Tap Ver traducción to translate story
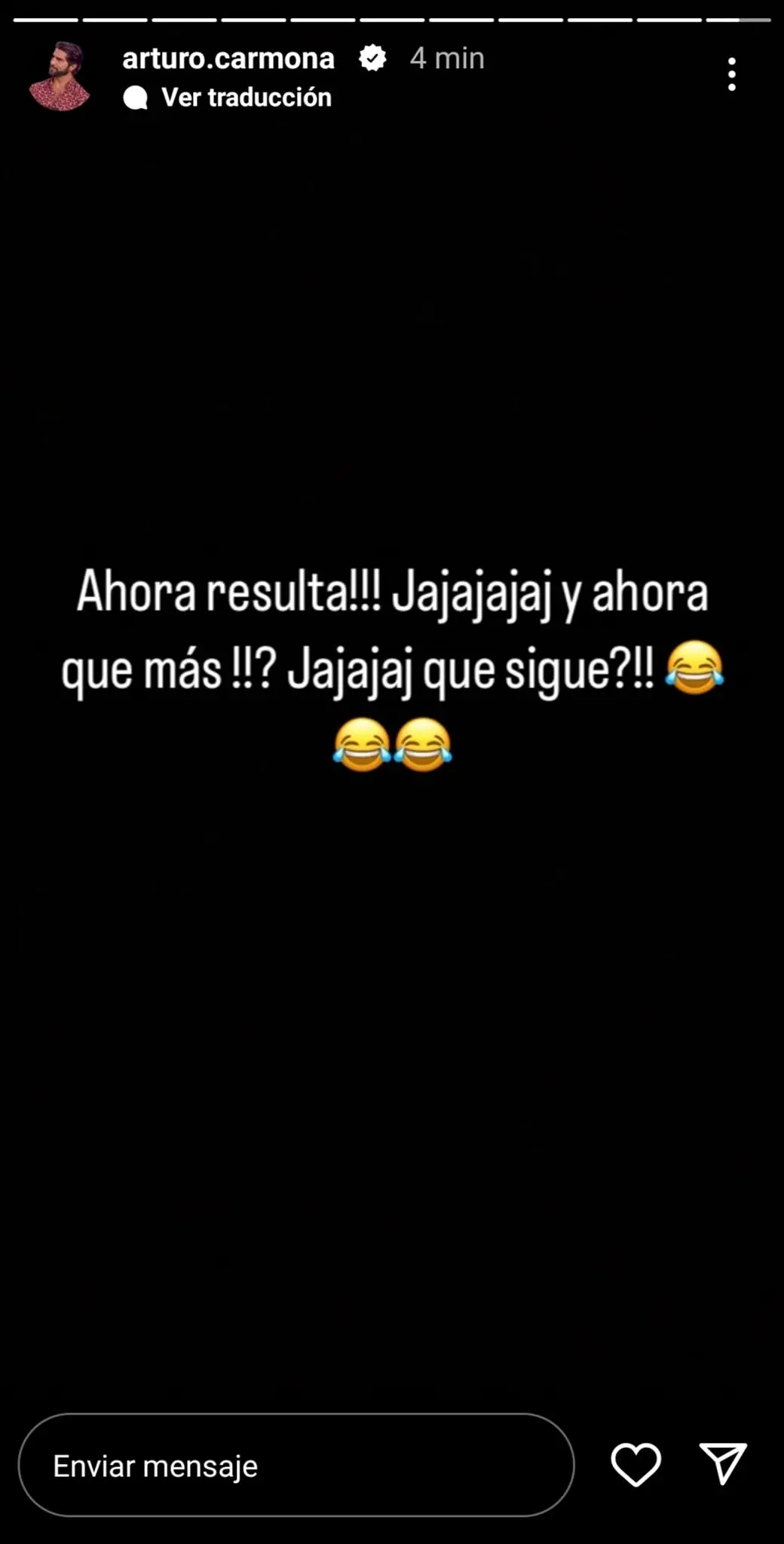 tap(245, 97)
